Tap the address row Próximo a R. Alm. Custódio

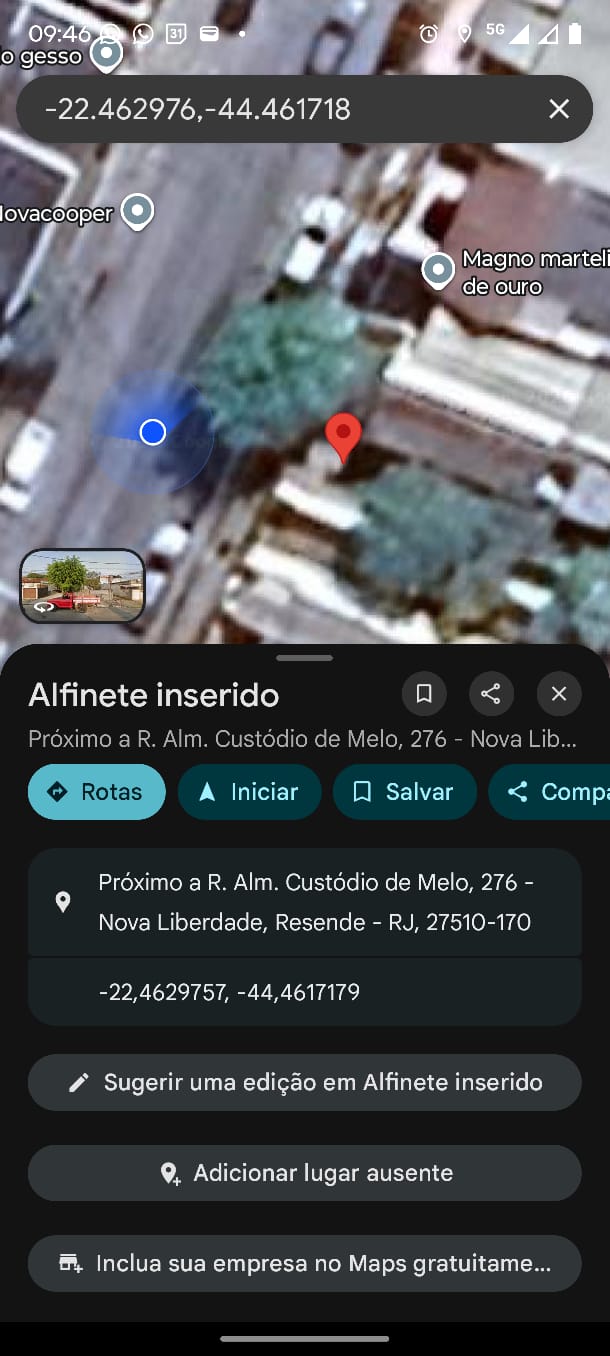point(305,902)
